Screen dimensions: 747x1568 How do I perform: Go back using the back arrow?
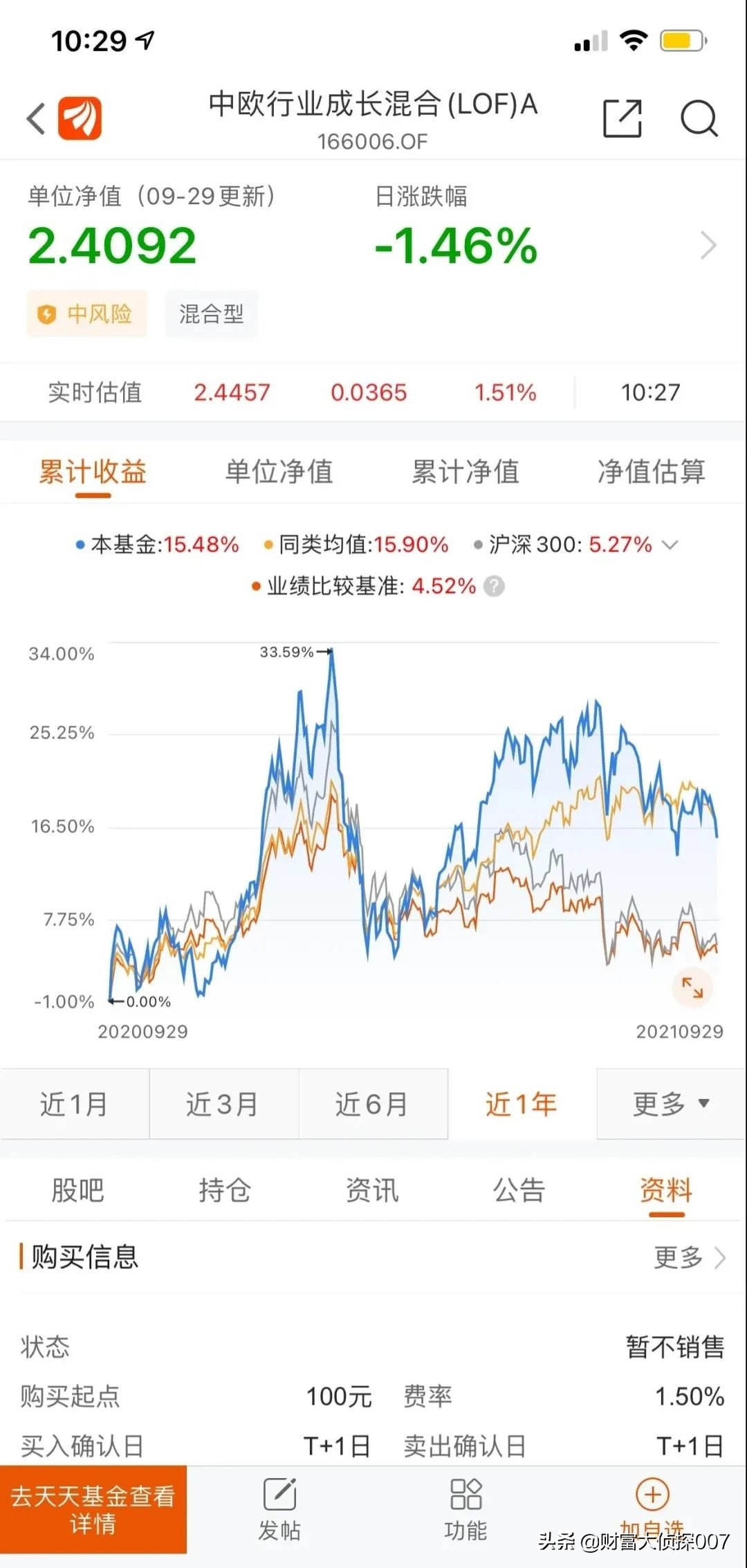coord(36,116)
